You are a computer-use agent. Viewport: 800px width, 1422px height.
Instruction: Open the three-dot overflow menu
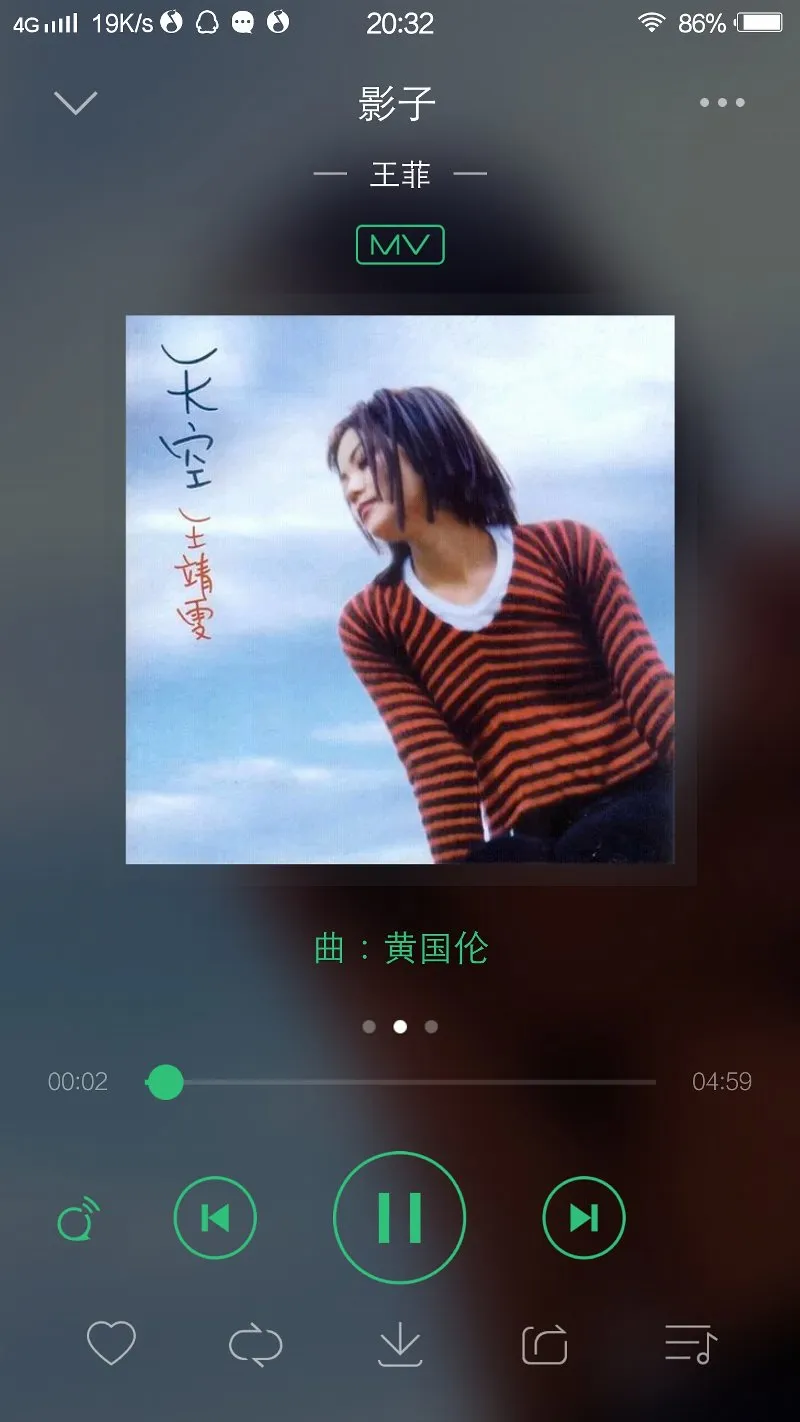coord(722,102)
